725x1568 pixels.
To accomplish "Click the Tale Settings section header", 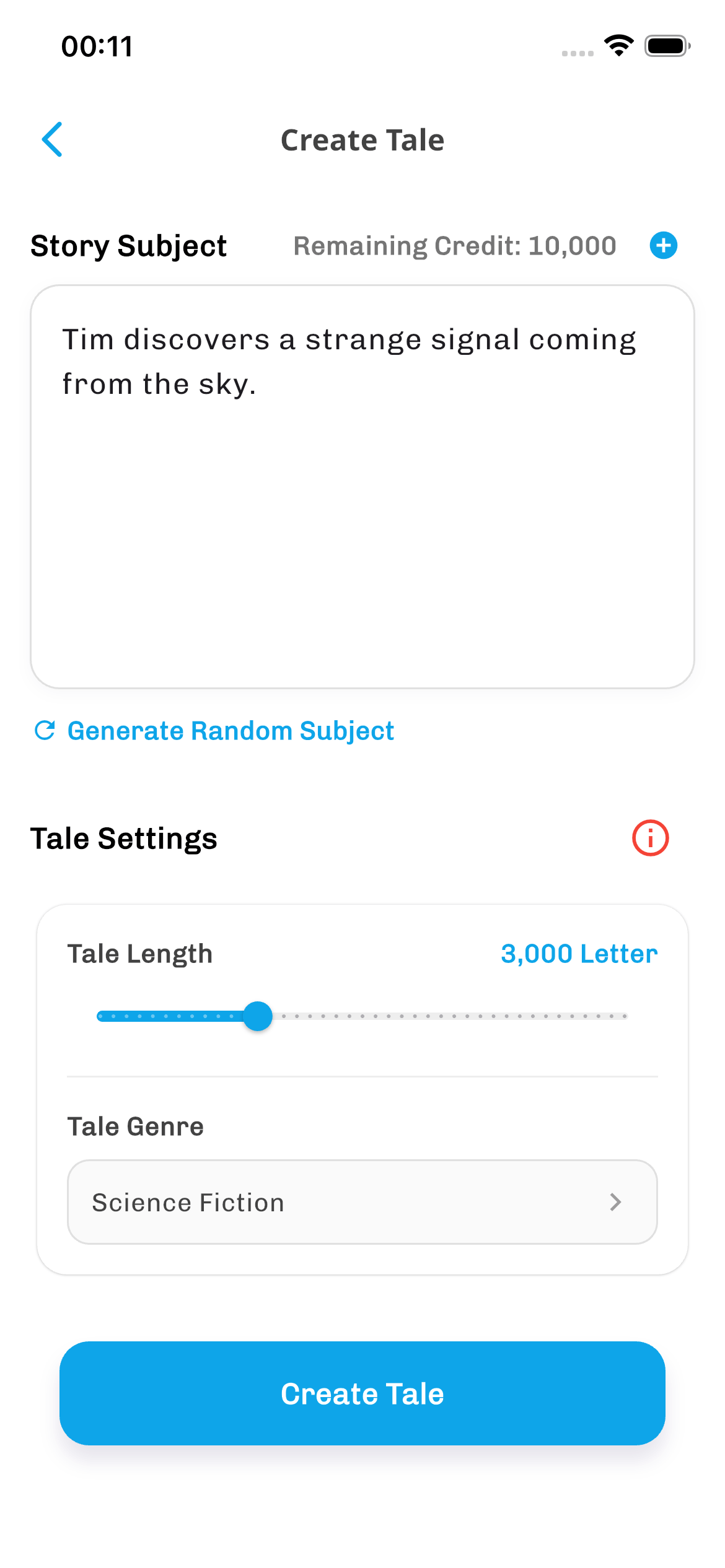I will (124, 838).
